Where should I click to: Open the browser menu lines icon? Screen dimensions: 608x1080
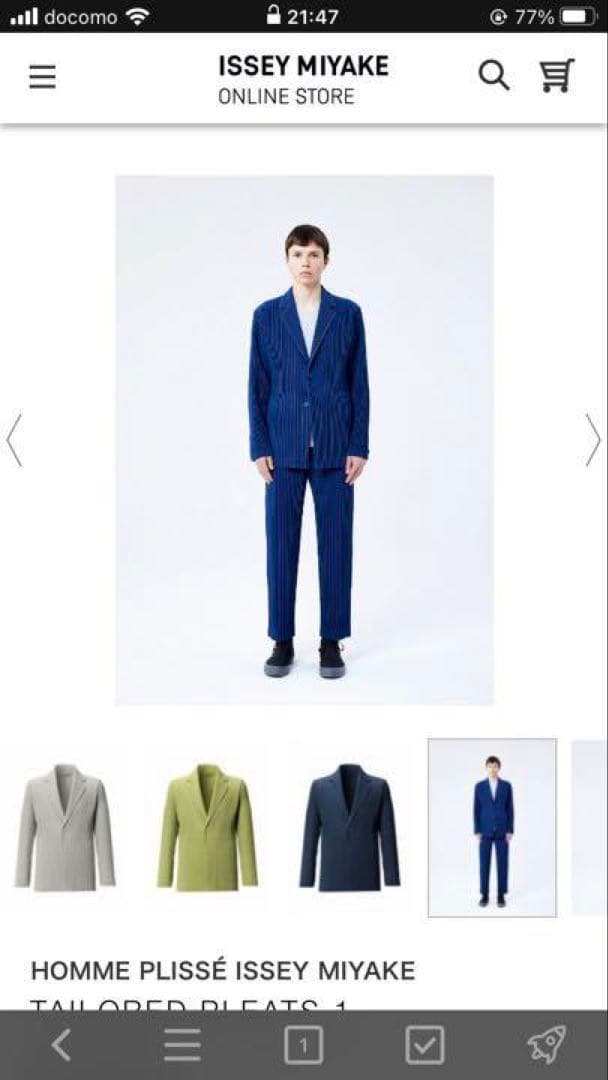tap(183, 1045)
